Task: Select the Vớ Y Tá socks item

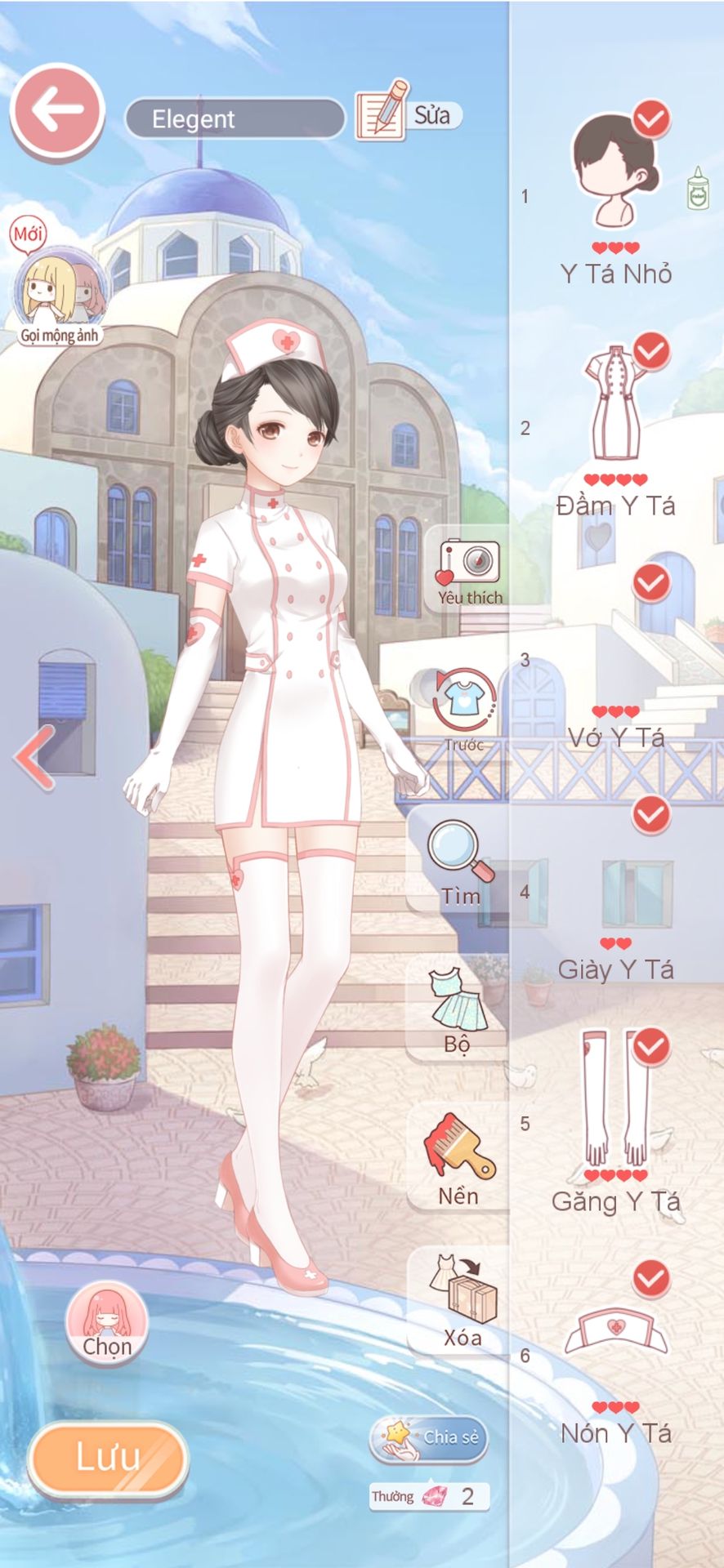Action: [x=617, y=658]
